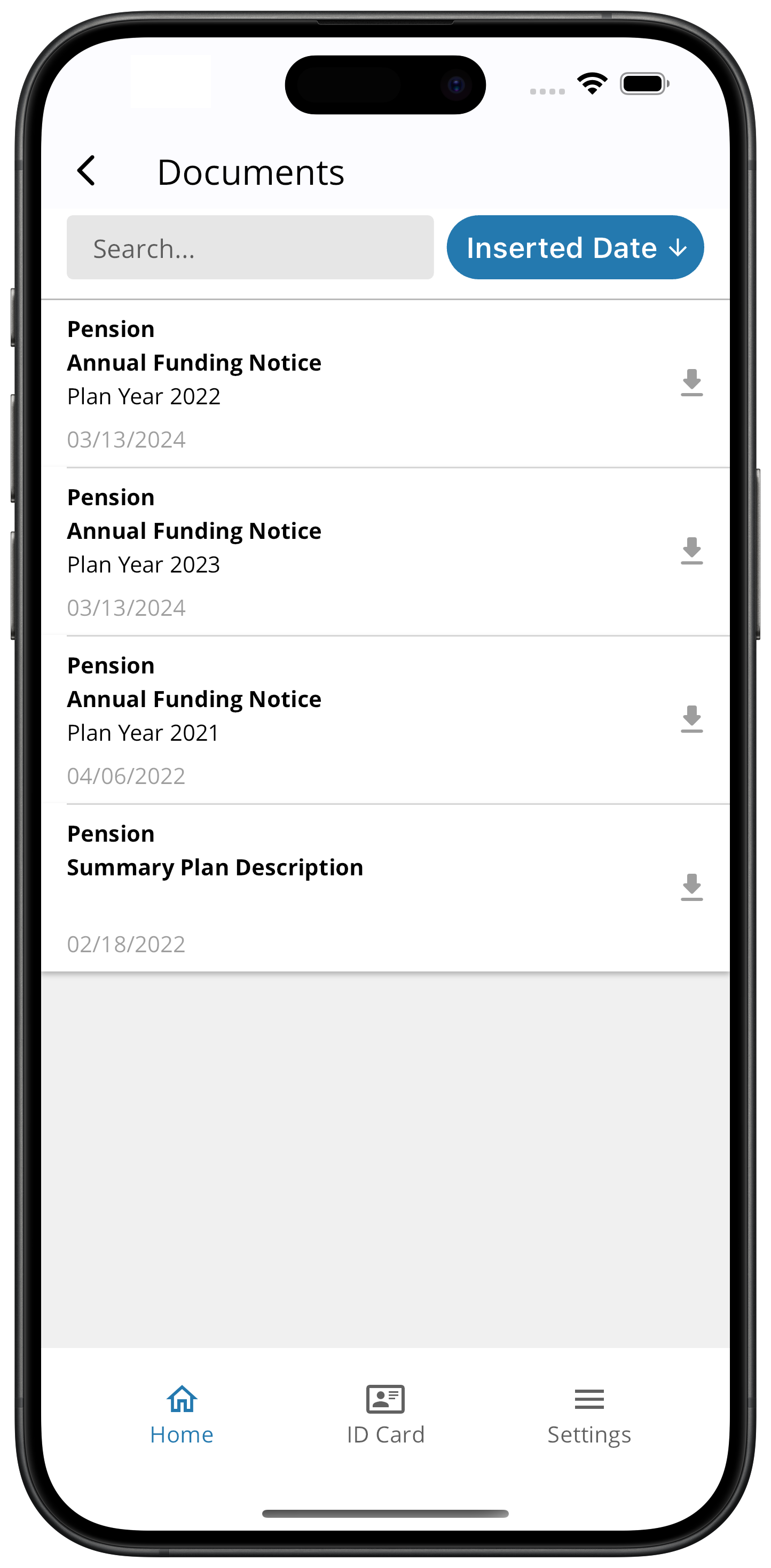Download the Plan Year 2021 funding notice
The width and height of the screenshot is (771, 1568).
tap(691, 719)
